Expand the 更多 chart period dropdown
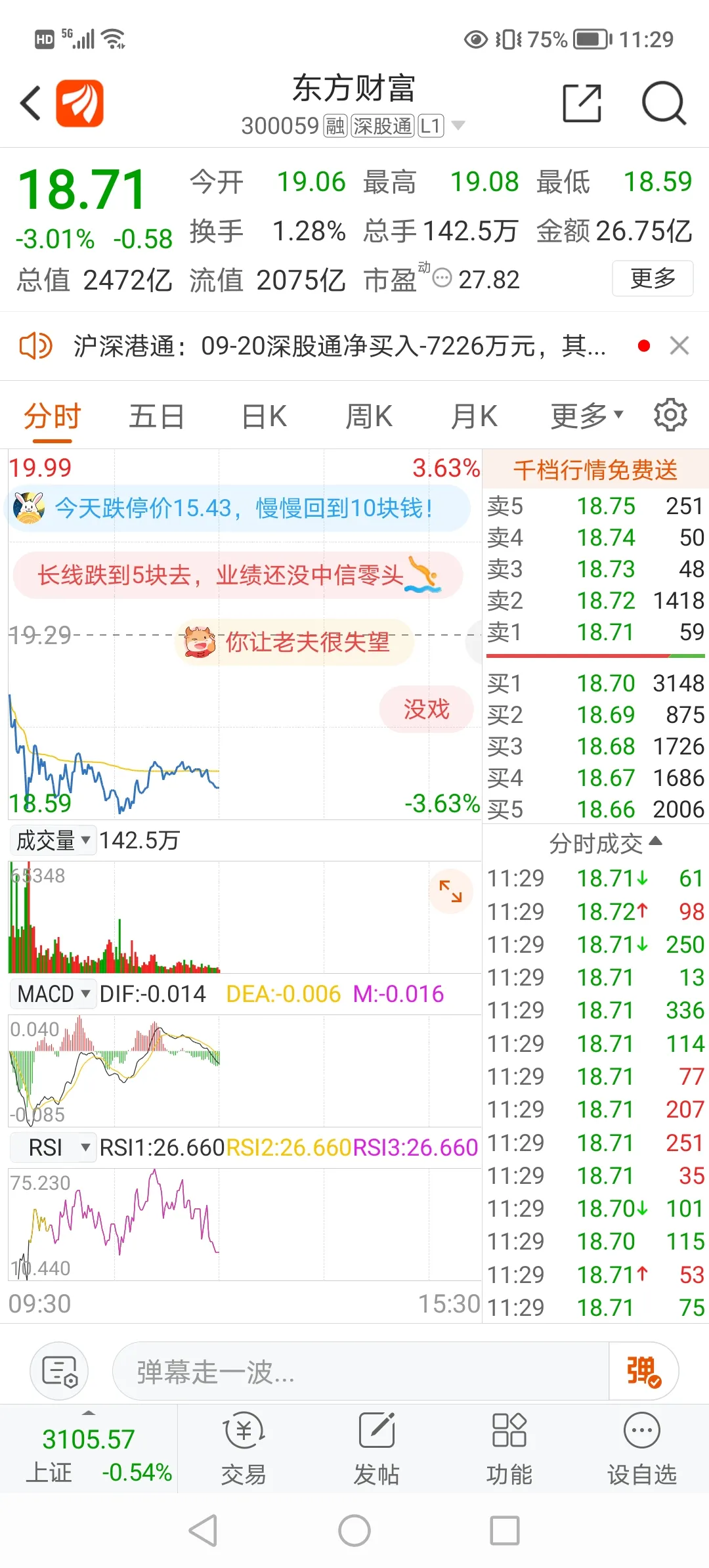 [586, 416]
